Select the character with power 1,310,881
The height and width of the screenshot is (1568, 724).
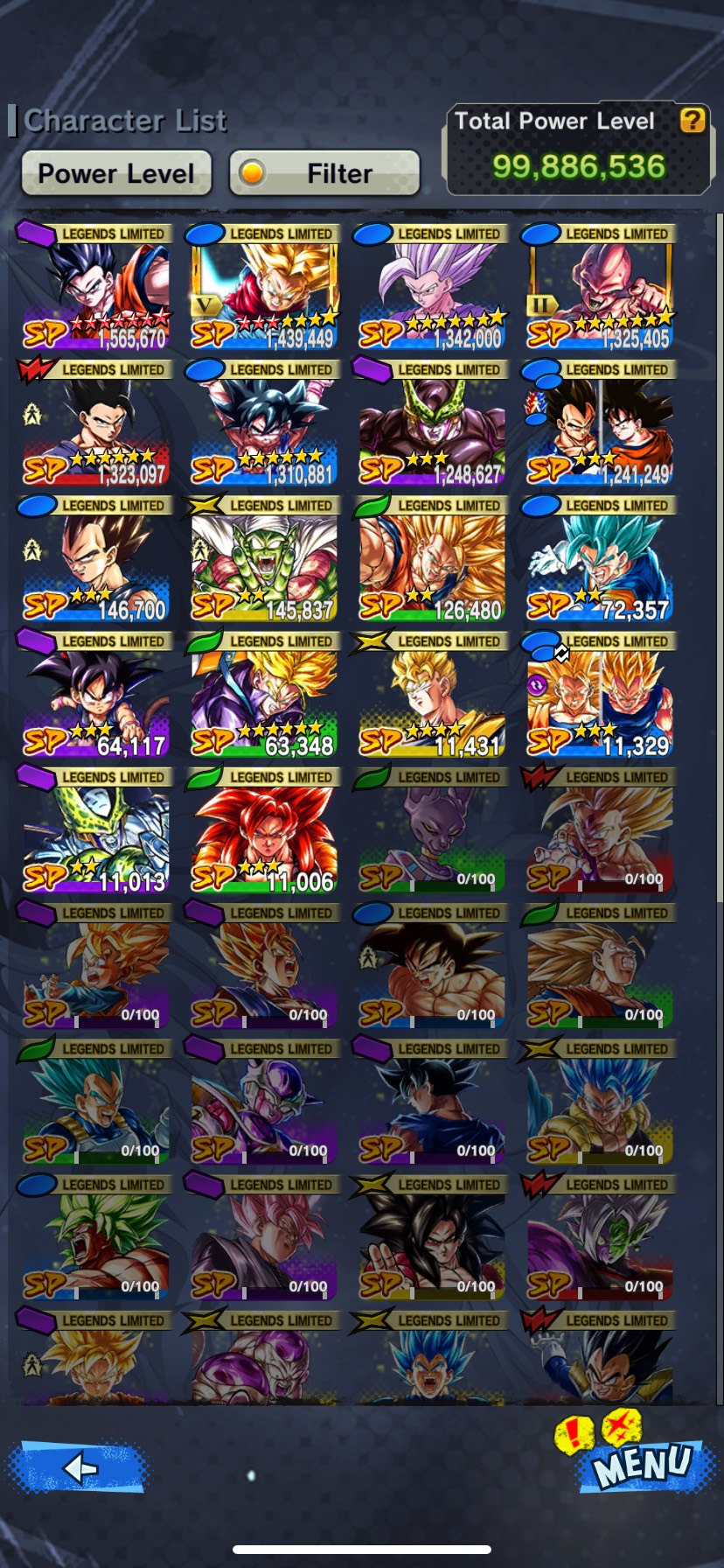[x=263, y=423]
